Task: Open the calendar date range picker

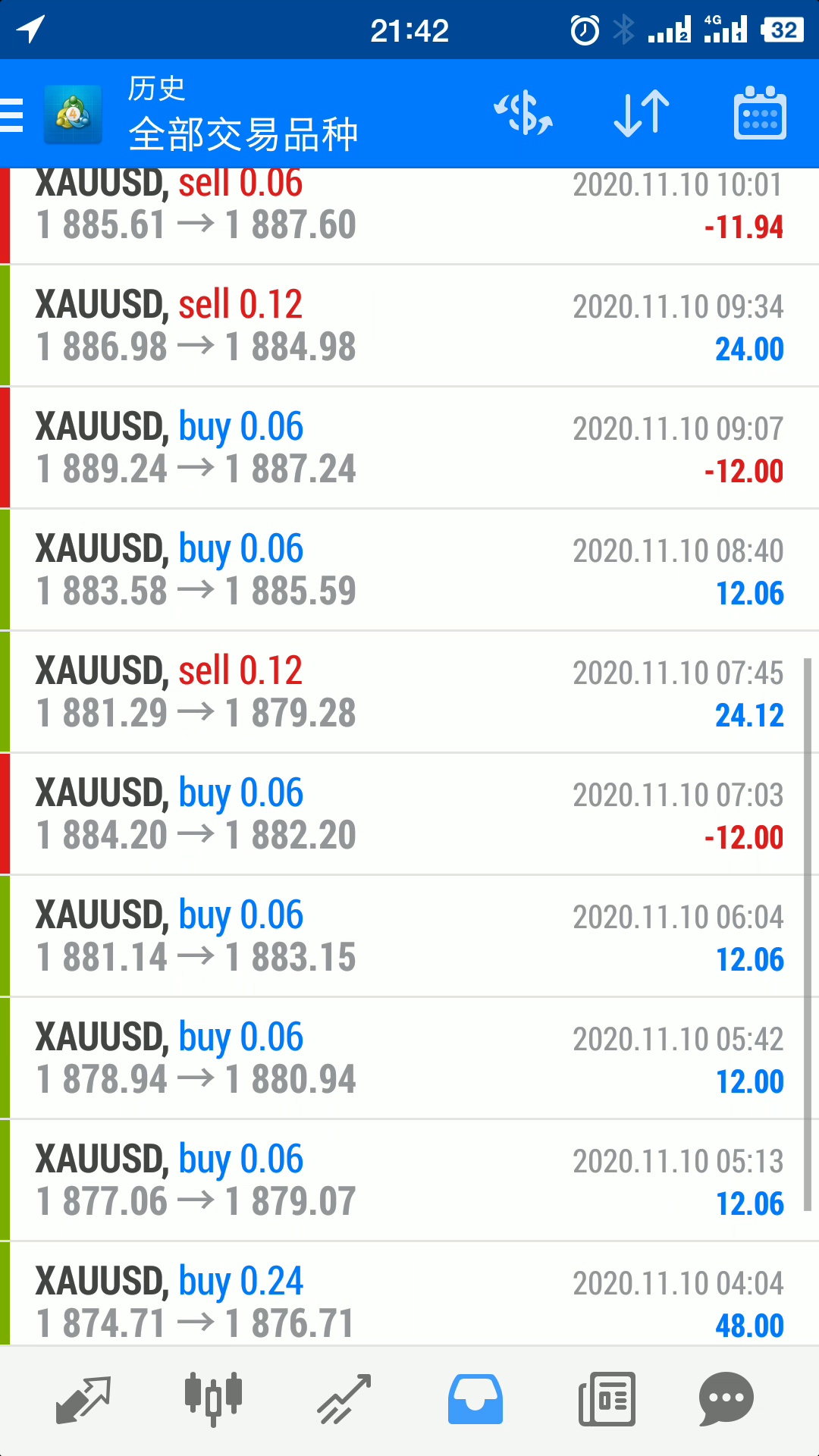Action: tap(760, 114)
